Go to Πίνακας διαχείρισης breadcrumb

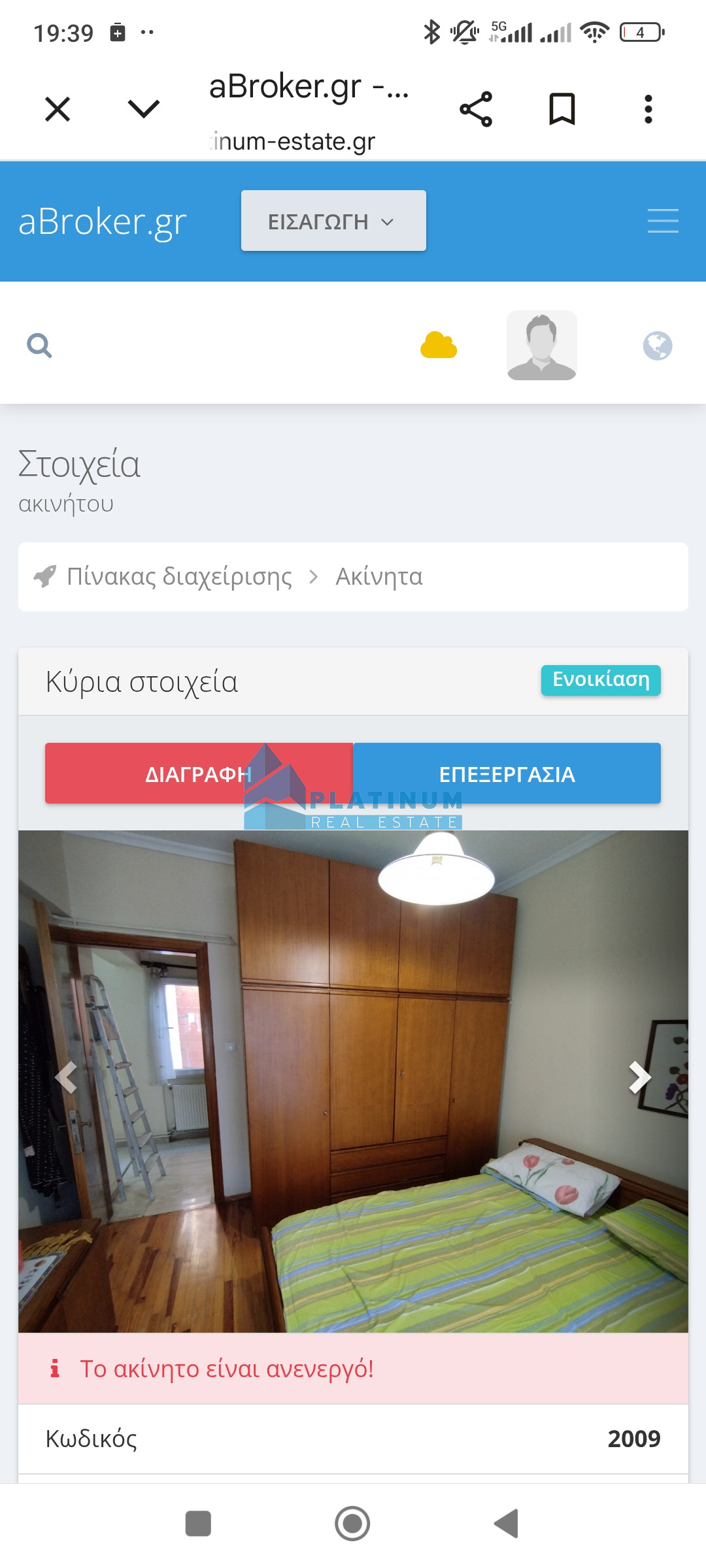click(179, 577)
